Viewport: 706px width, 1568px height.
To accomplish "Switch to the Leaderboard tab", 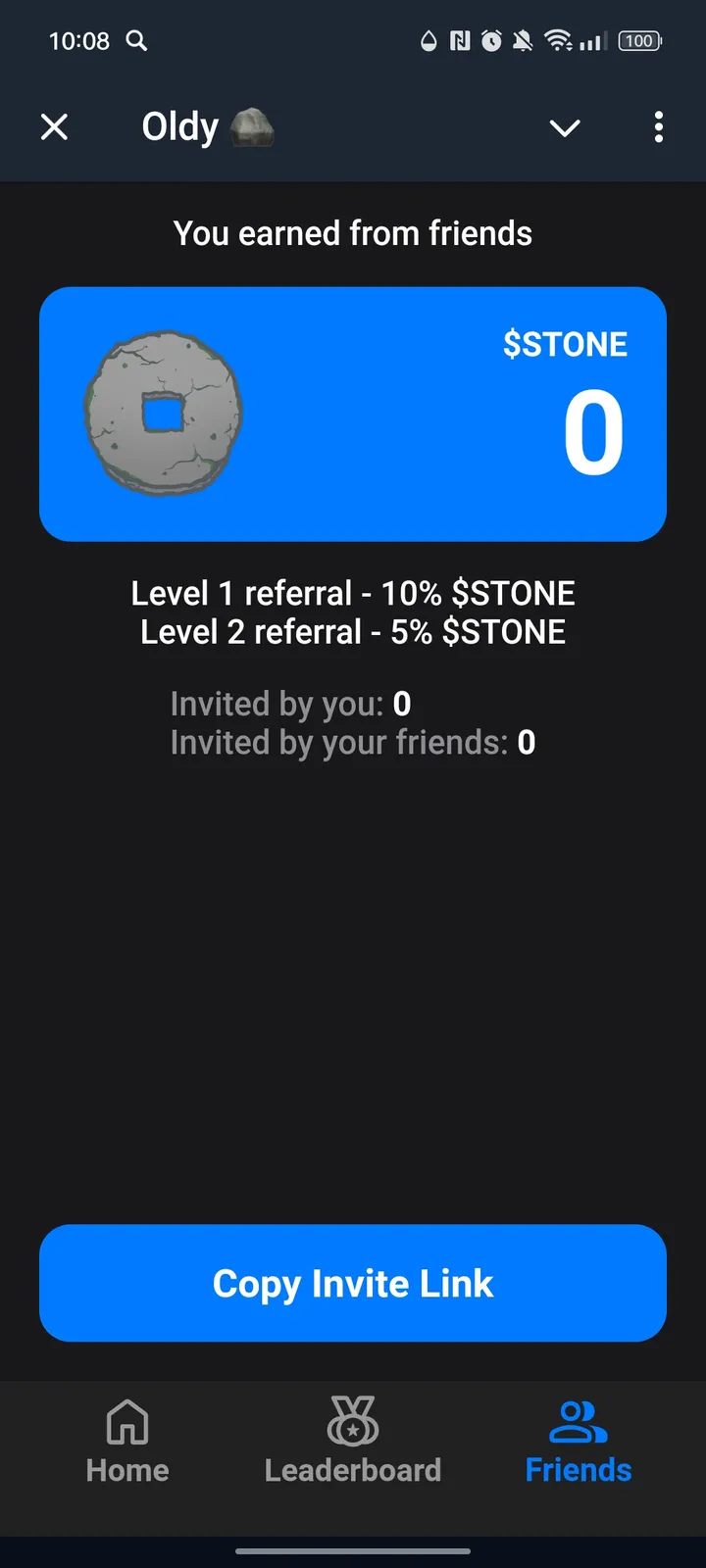I will click(x=353, y=1441).
